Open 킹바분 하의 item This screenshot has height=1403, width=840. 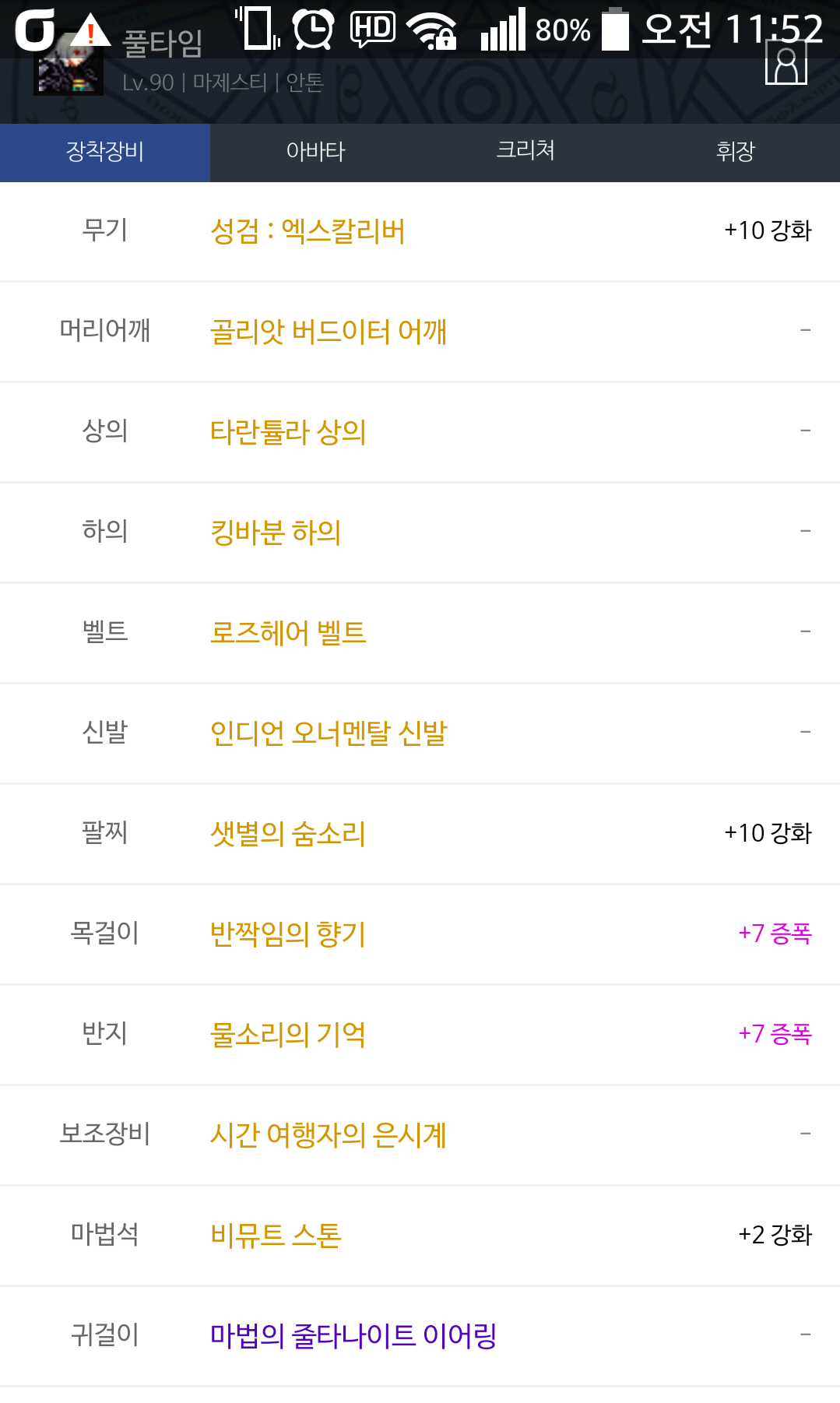(276, 533)
